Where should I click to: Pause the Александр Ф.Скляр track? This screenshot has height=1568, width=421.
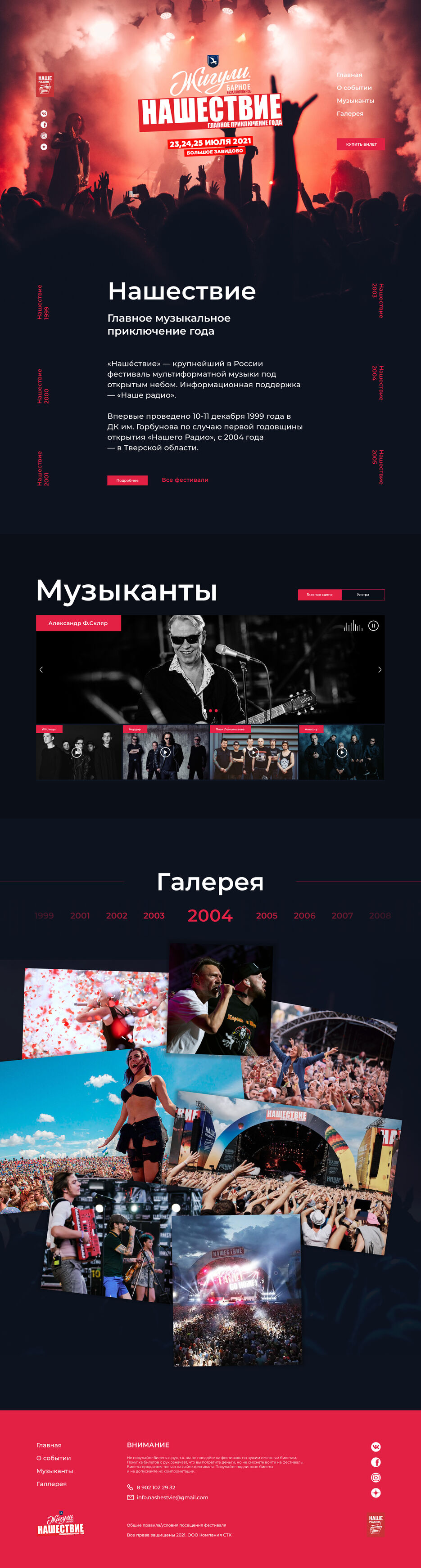[373, 626]
